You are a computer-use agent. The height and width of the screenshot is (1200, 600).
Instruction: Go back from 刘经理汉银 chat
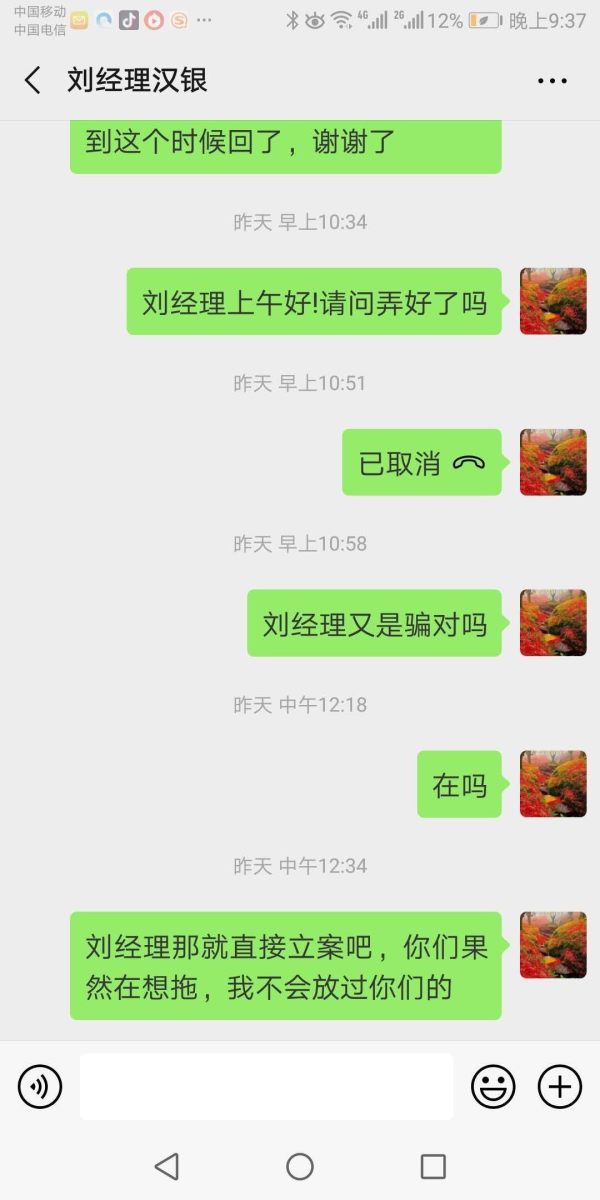(33, 81)
